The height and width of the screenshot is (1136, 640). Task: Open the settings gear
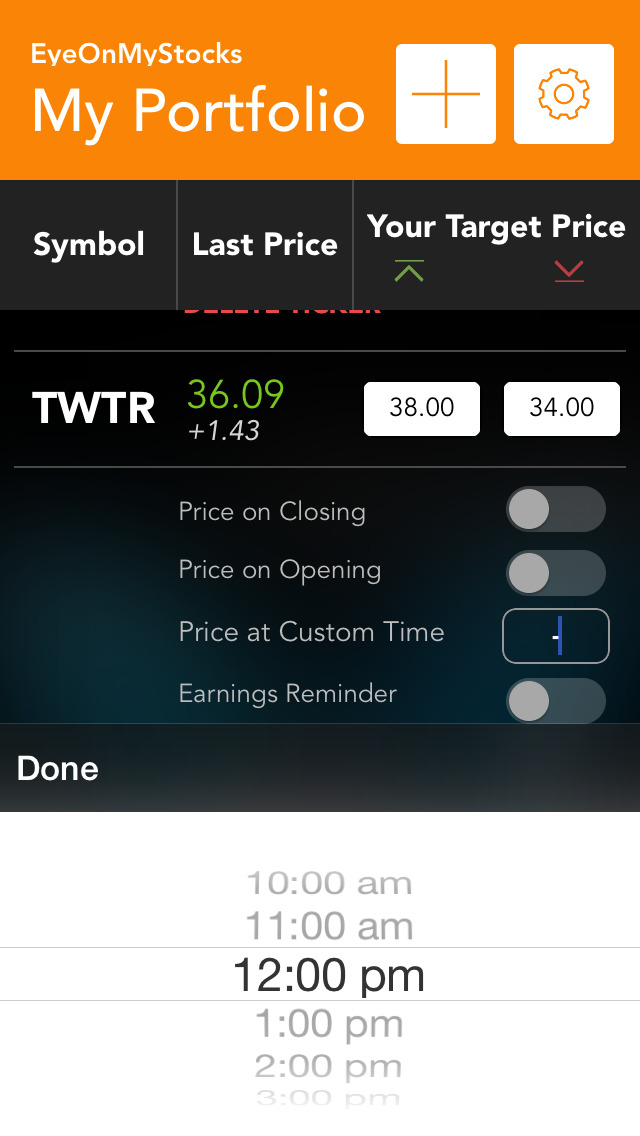tap(563, 94)
